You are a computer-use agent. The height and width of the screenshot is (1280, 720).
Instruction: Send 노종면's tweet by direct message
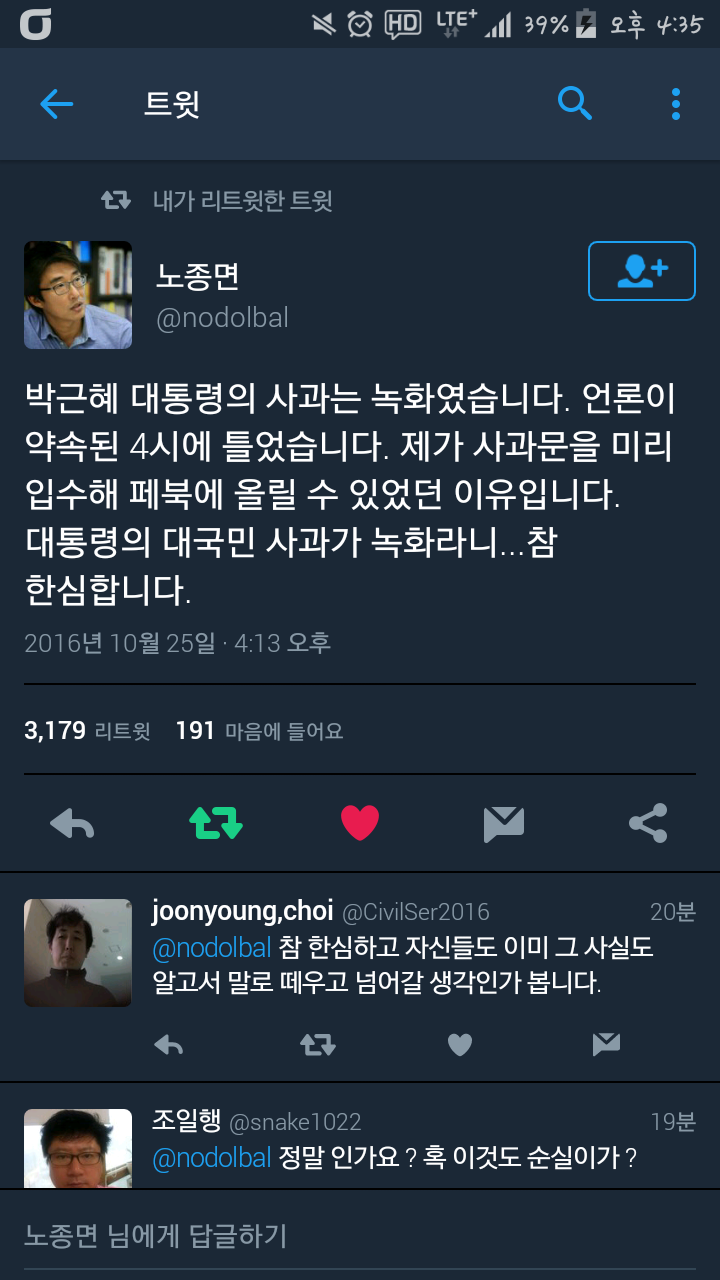(504, 823)
